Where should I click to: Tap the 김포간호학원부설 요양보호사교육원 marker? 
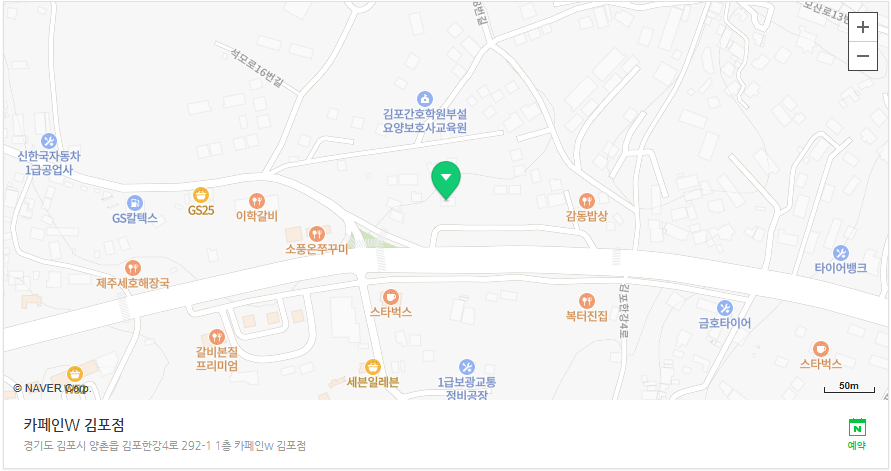[425, 98]
